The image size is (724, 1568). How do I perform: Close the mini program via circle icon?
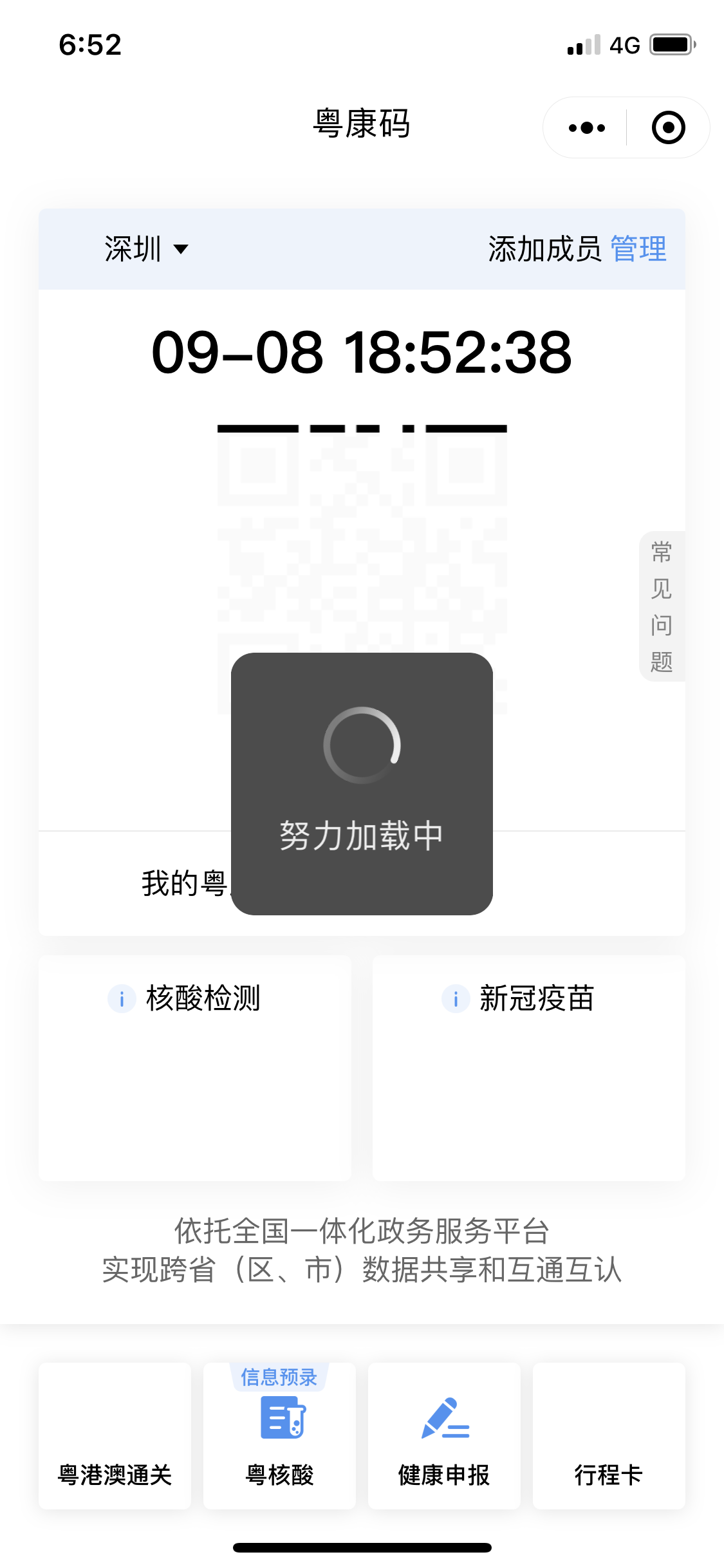click(668, 127)
